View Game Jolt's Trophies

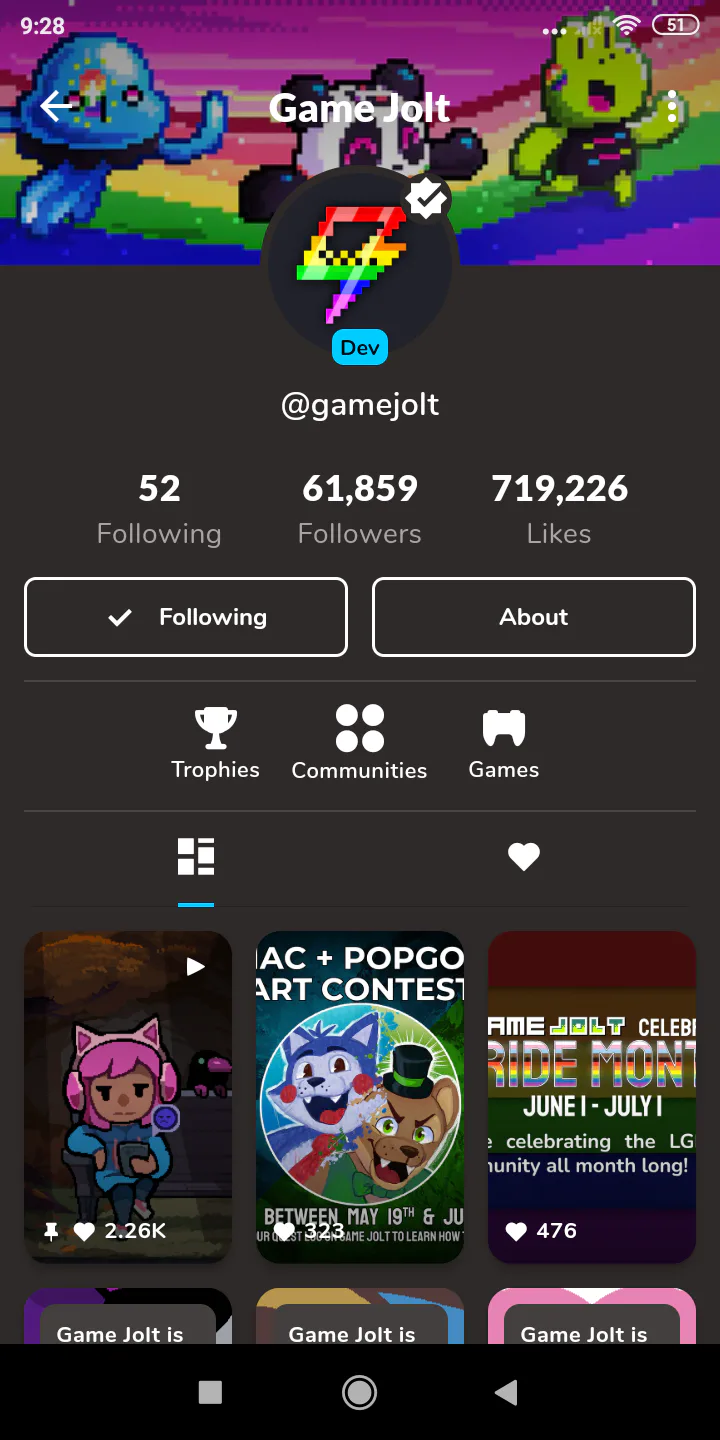click(x=215, y=743)
